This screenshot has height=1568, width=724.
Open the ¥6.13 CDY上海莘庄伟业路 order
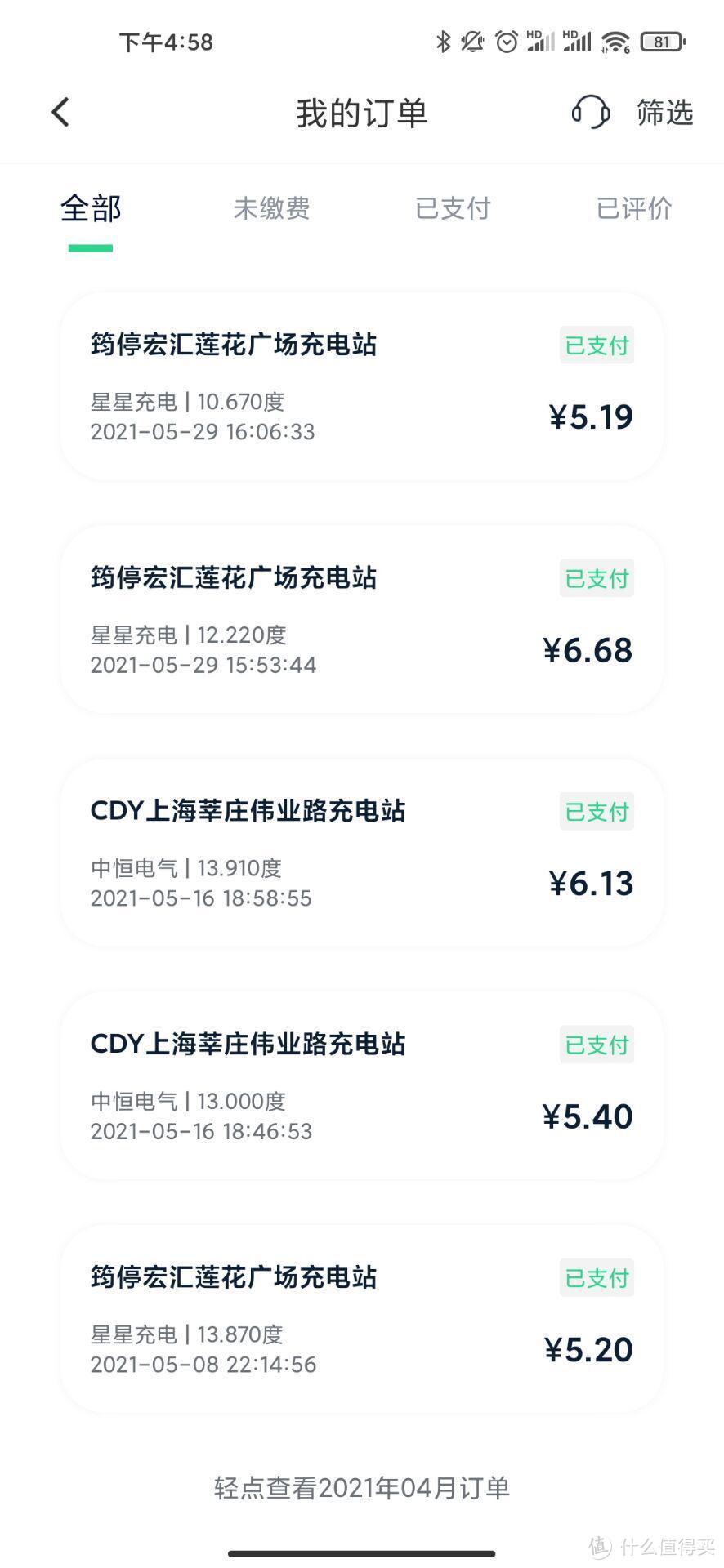click(361, 853)
